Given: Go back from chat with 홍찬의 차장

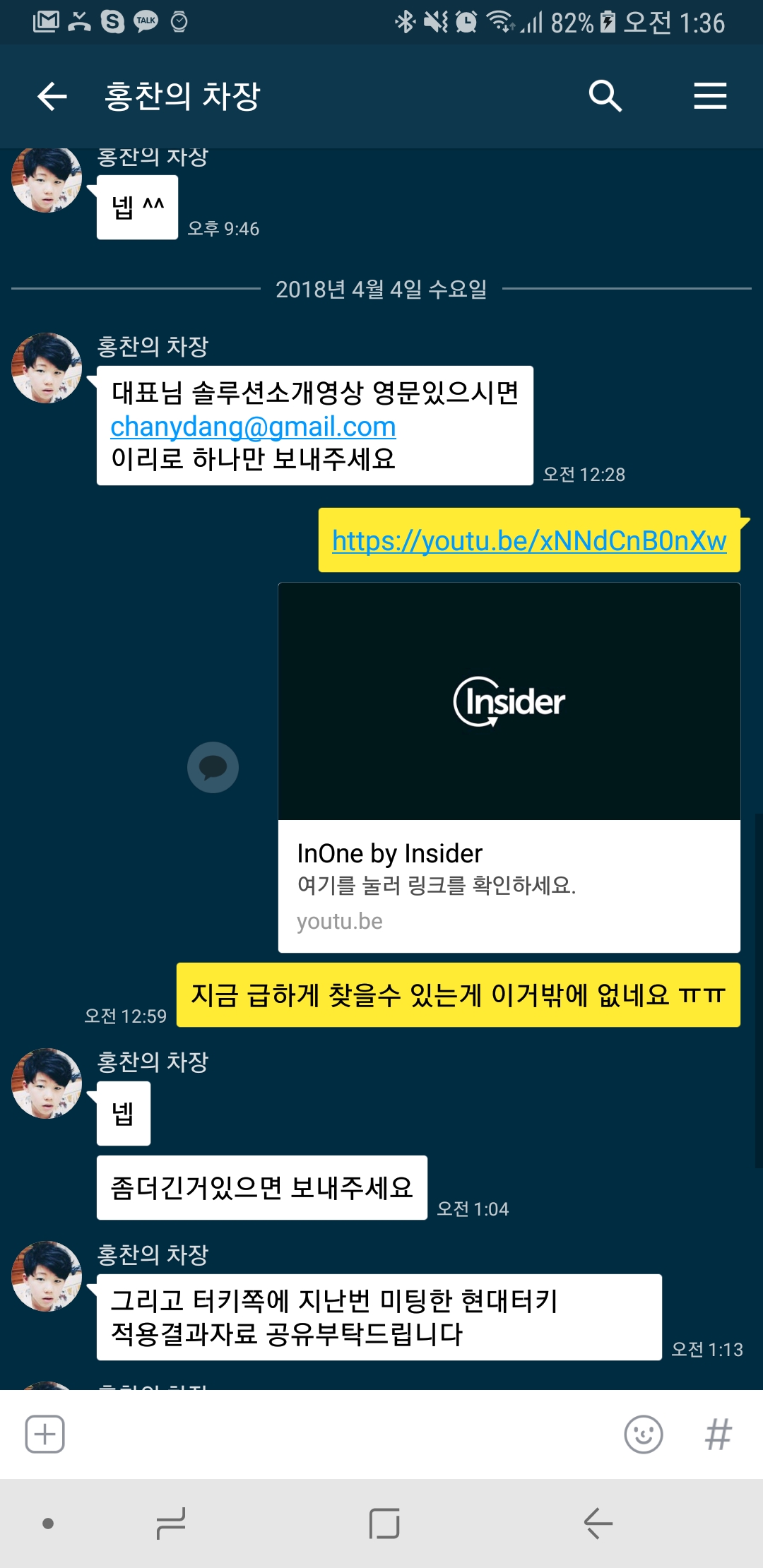Looking at the screenshot, I should 52,96.
